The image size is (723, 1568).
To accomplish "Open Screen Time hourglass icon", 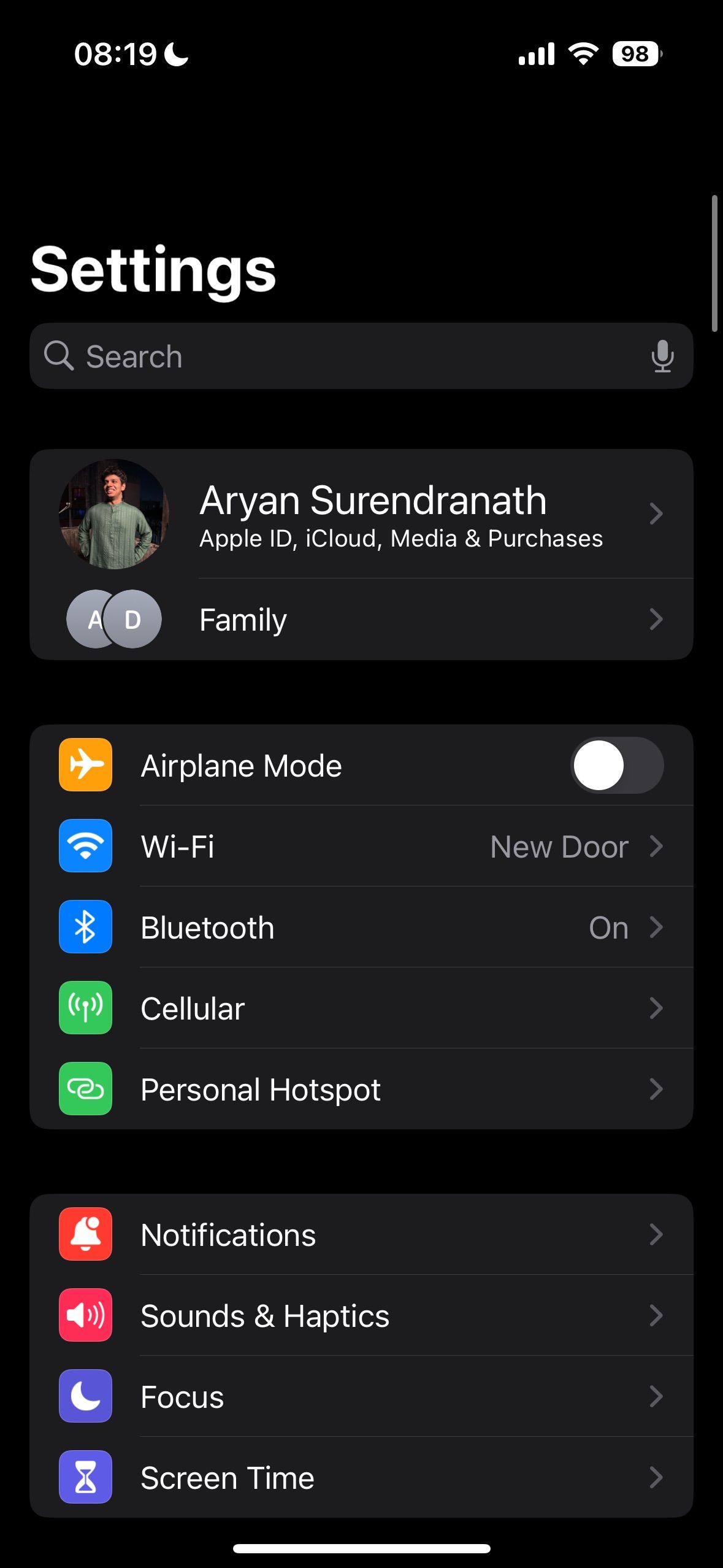I will point(85,1478).
